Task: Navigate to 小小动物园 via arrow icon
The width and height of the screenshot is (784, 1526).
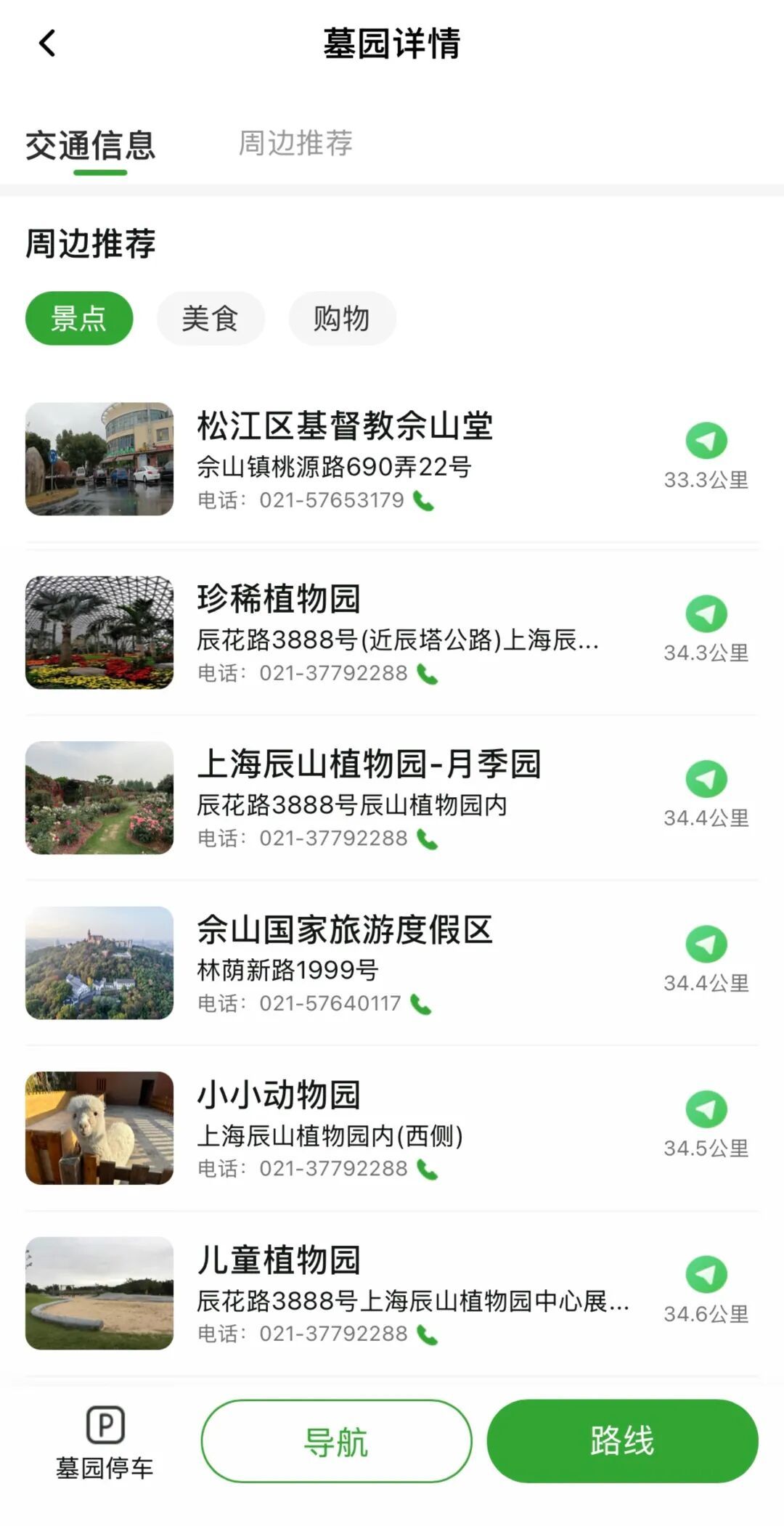Action: click(706, 1109)
